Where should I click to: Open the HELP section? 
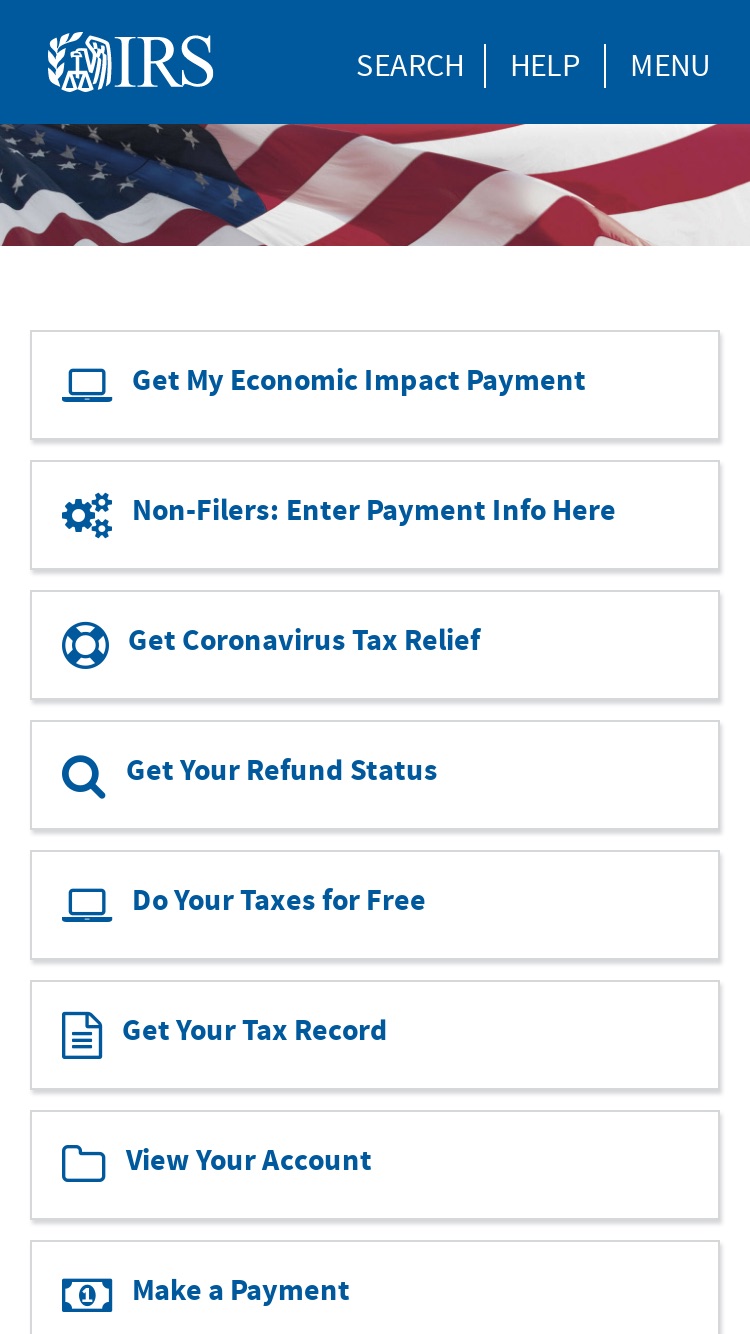[x=545, y=66]
